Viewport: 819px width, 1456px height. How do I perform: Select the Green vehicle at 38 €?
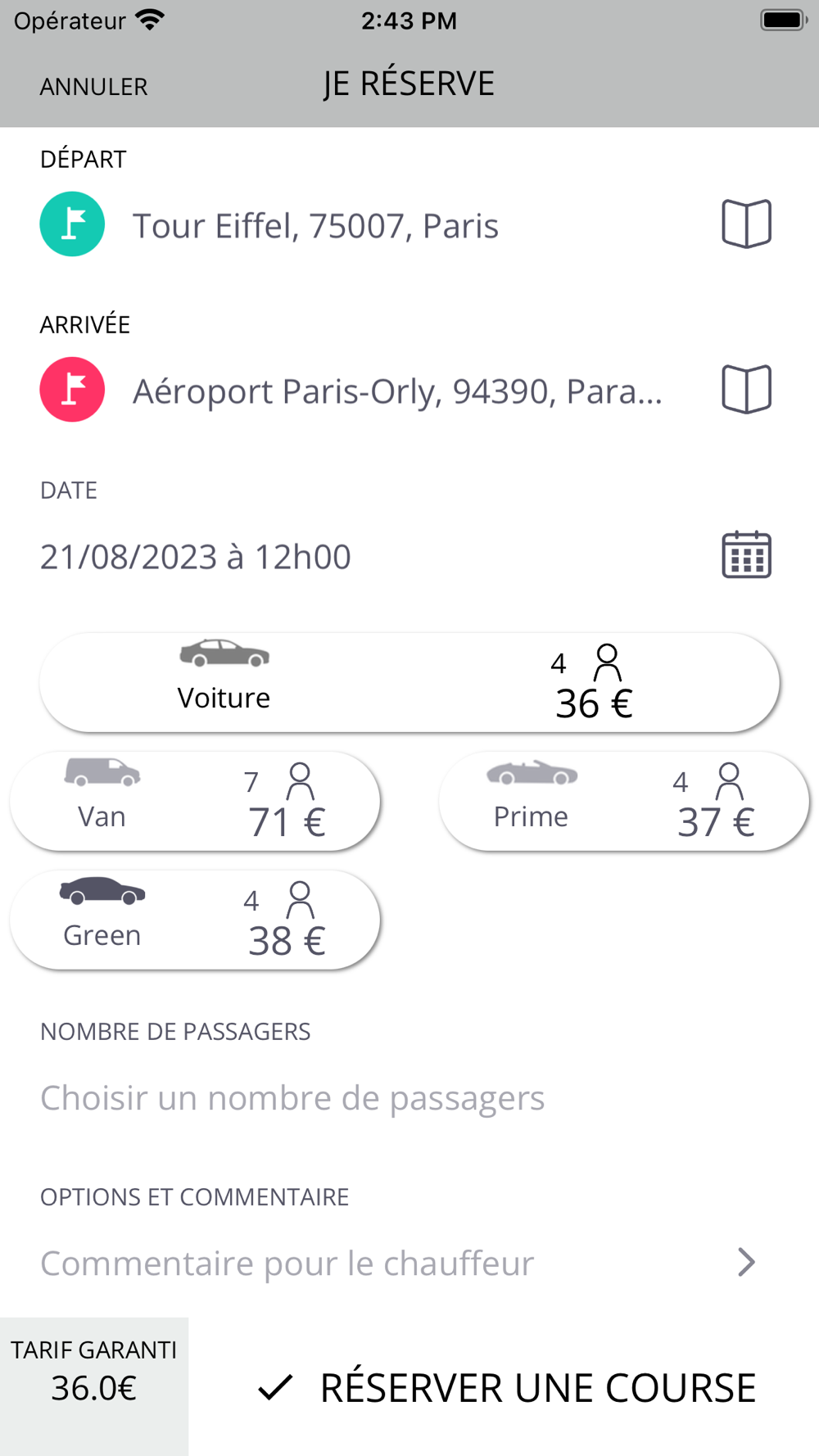pyautogui.click(x=195, y=920)
